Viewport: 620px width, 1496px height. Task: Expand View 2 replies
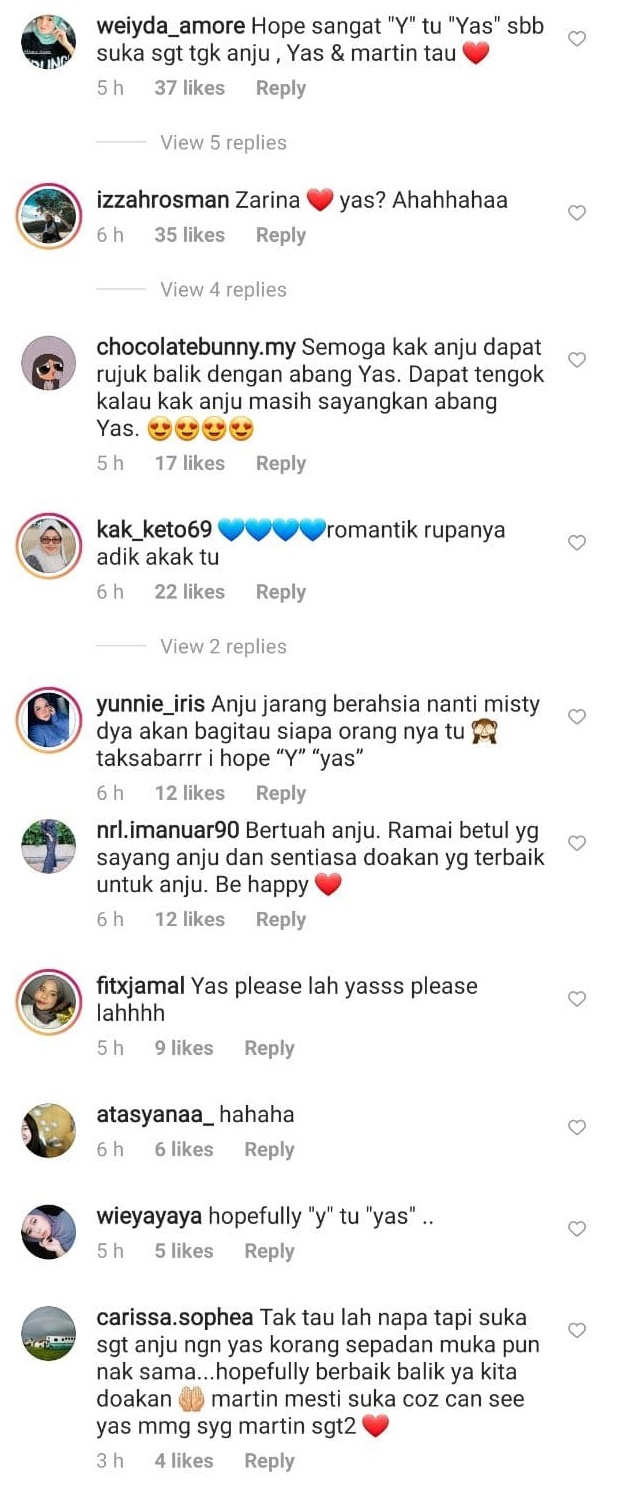[223, 647]
